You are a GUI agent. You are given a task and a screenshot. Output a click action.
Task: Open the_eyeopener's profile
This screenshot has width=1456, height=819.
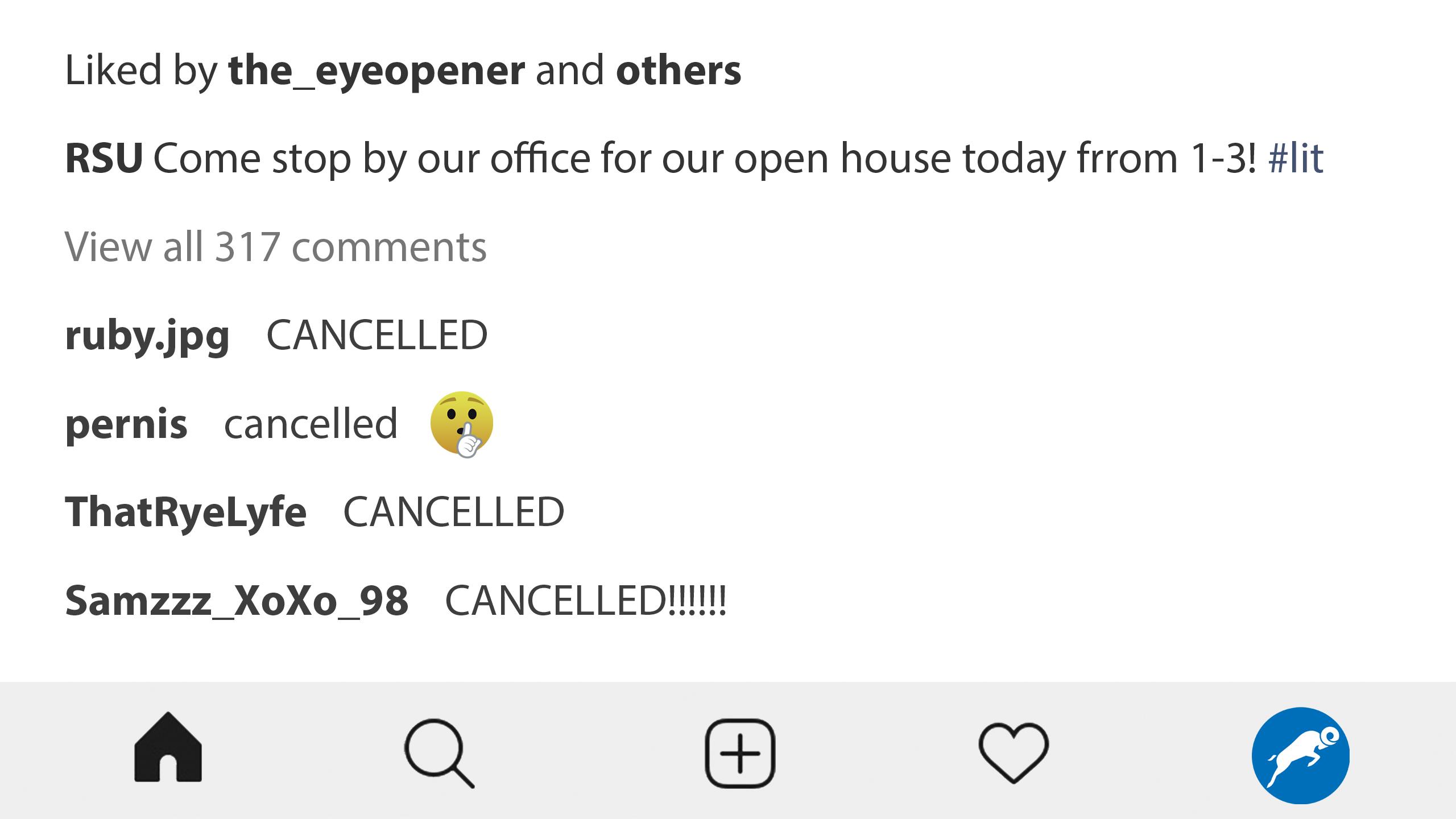[376, 71]
